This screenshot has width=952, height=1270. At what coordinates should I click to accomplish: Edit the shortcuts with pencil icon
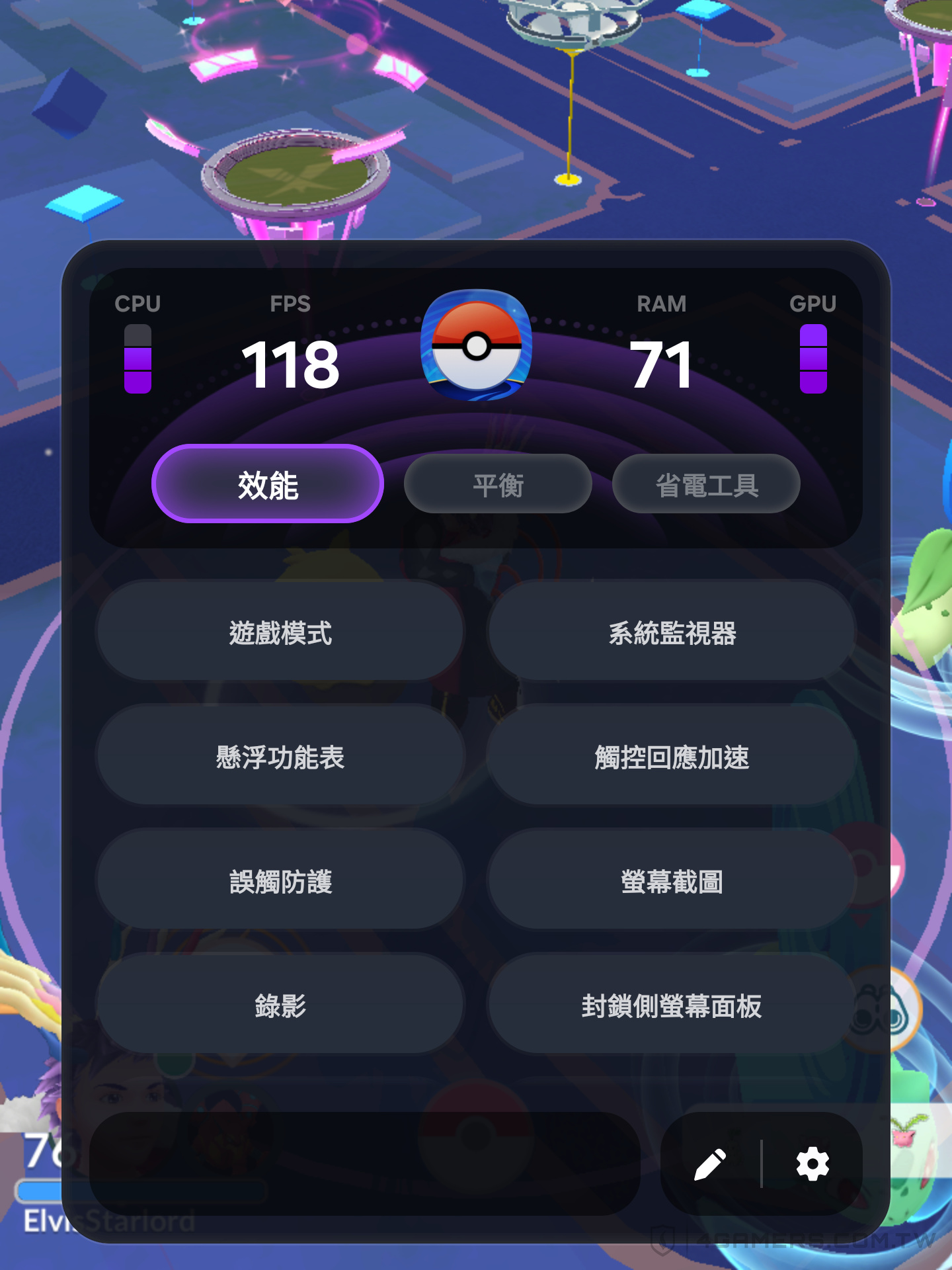tap(710, 1164)
